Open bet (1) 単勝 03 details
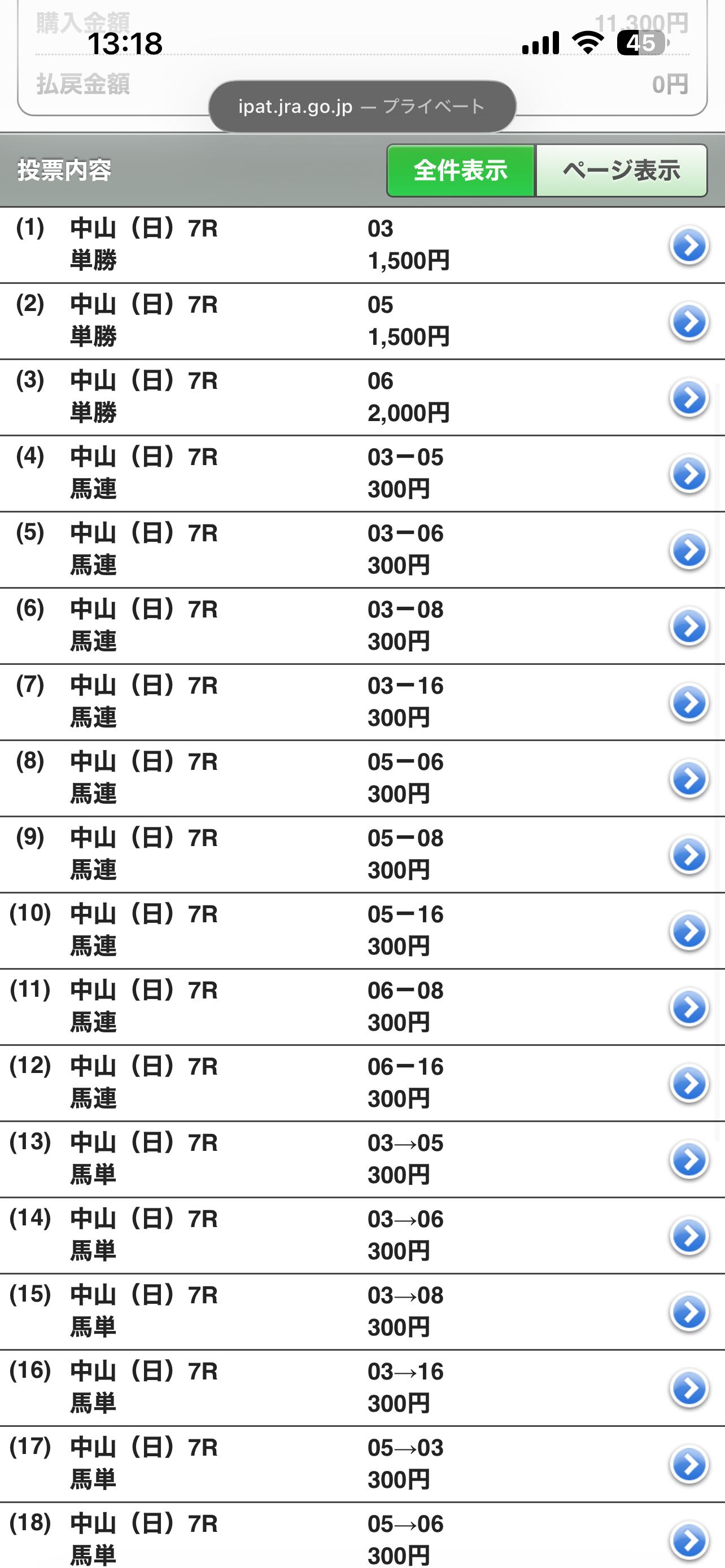The height and width of the screenshot is (1568, 725). coord(688,246)
